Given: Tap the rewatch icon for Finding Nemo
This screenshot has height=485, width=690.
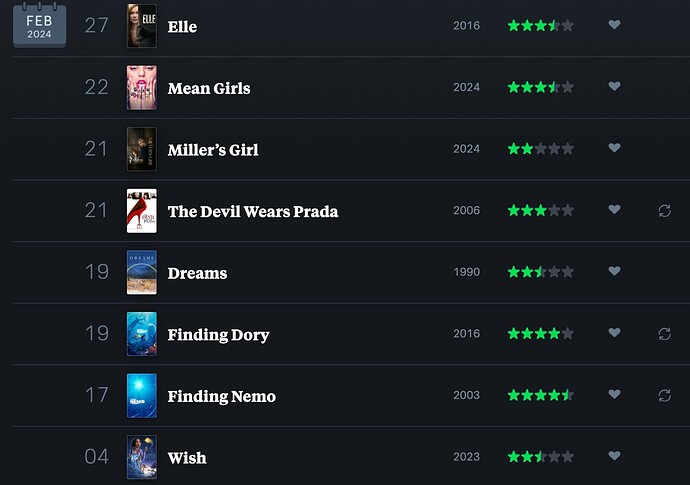Looking at the screenshot, I should pos(664,396).
